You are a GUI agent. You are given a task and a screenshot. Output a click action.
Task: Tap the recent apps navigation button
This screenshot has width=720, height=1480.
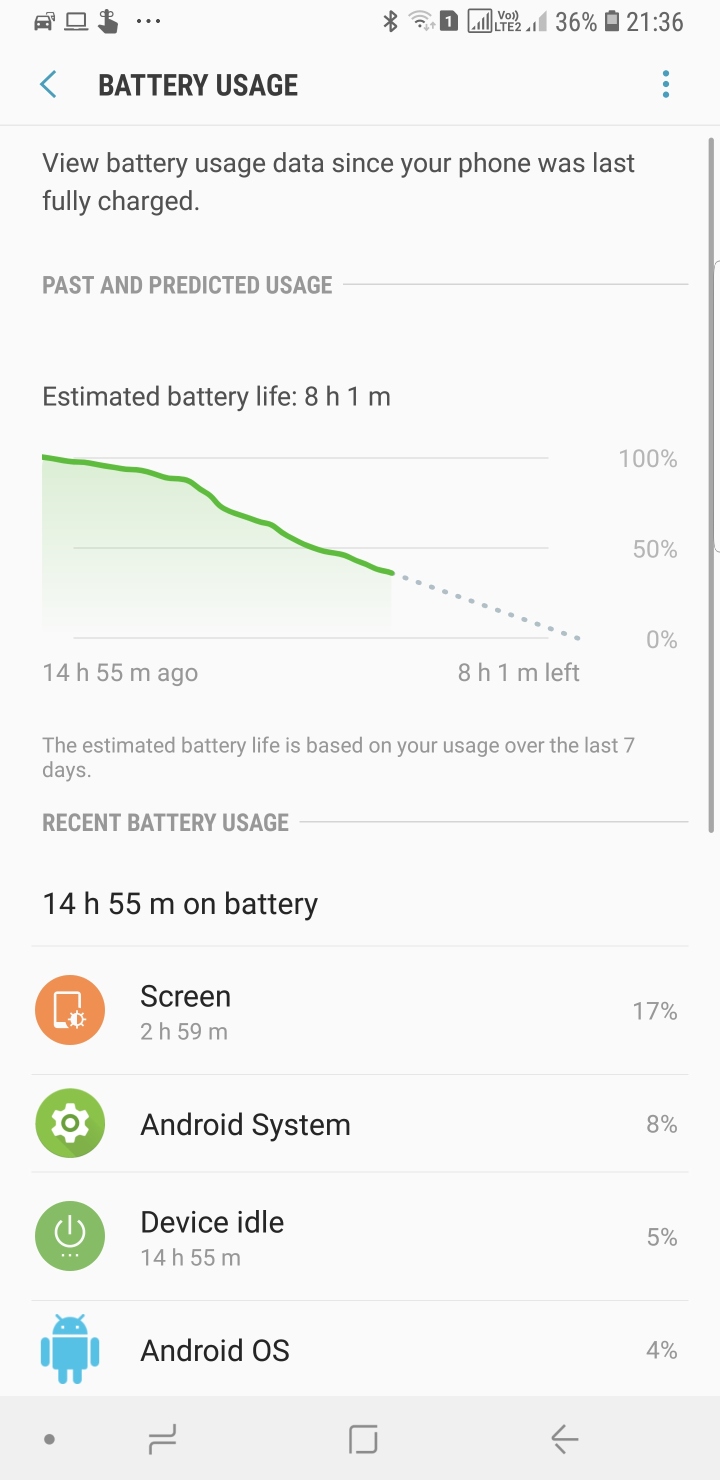click(x=162, y=1439)
